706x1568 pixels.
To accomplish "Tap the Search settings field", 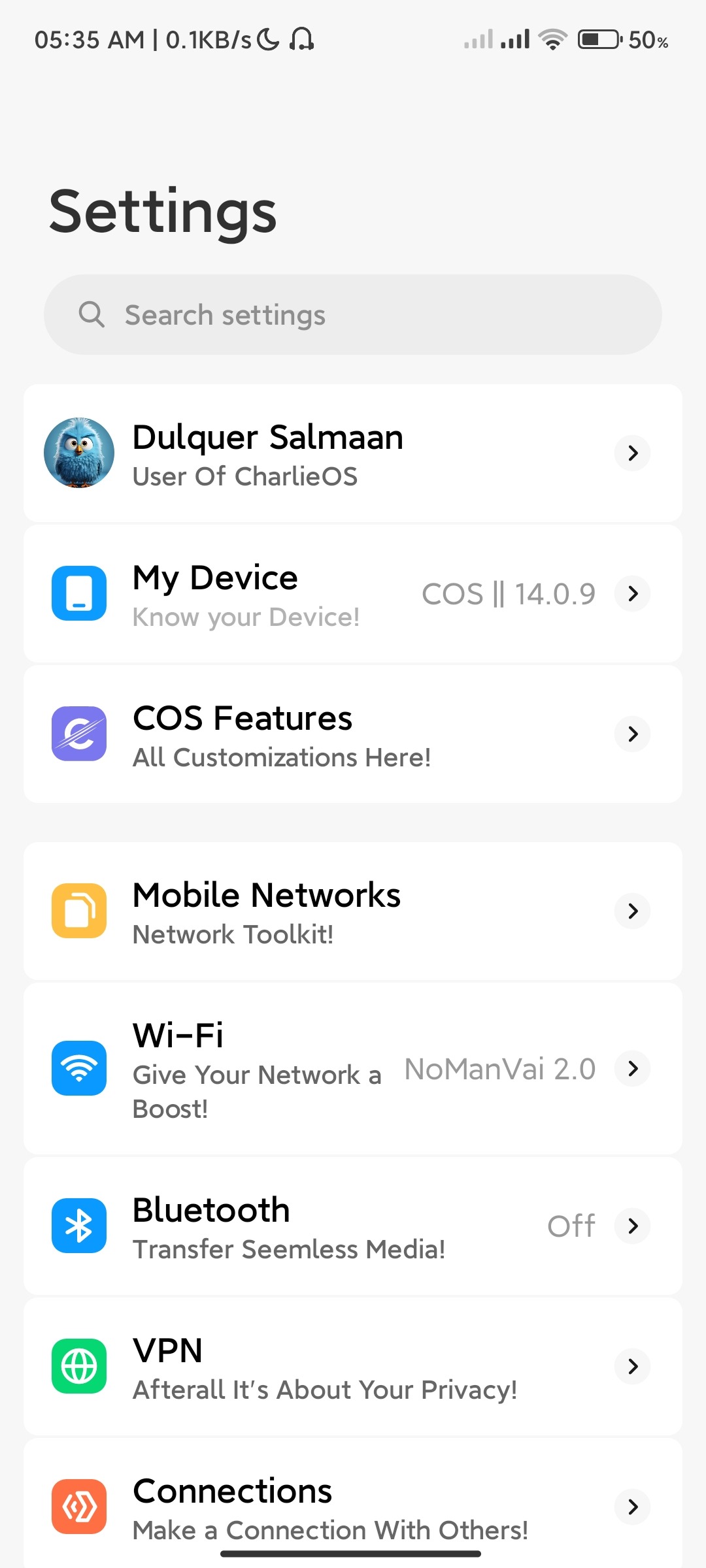I will (353, 315).
